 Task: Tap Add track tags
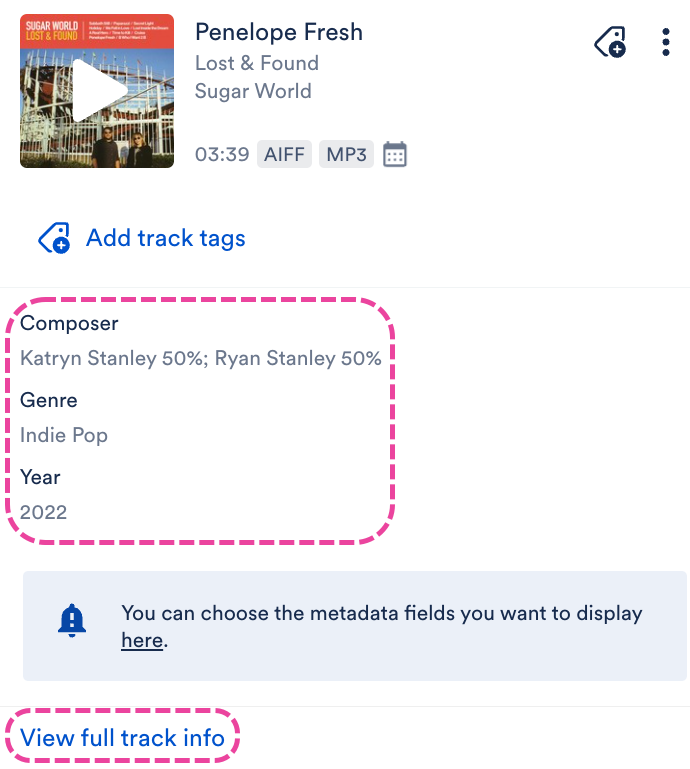click(142, 238)
